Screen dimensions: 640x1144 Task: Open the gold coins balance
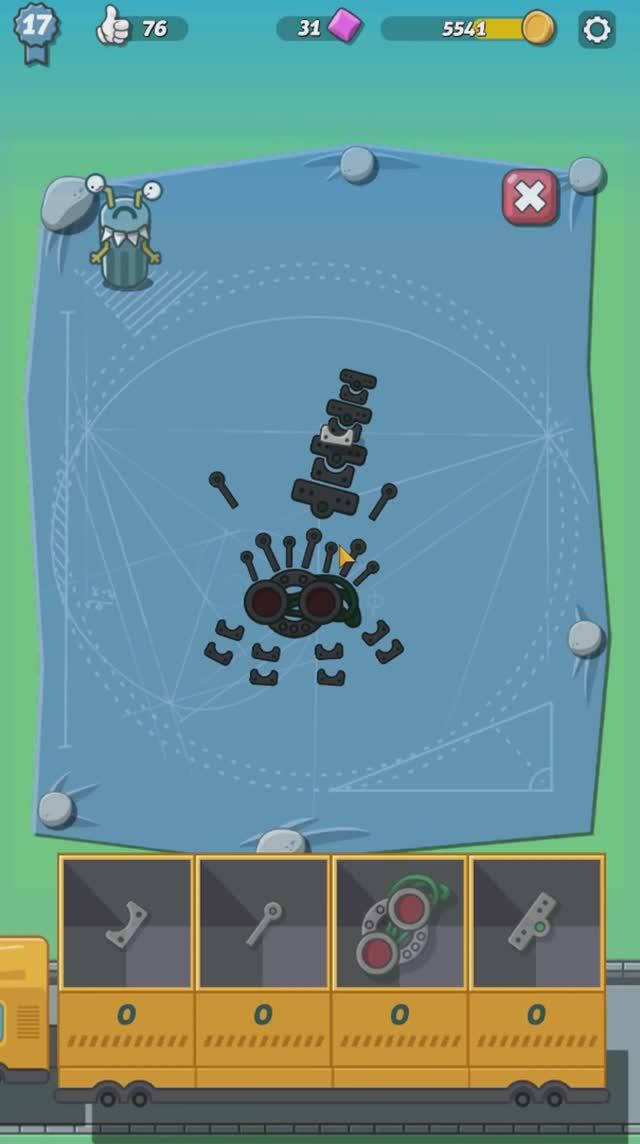pos(470,28)
